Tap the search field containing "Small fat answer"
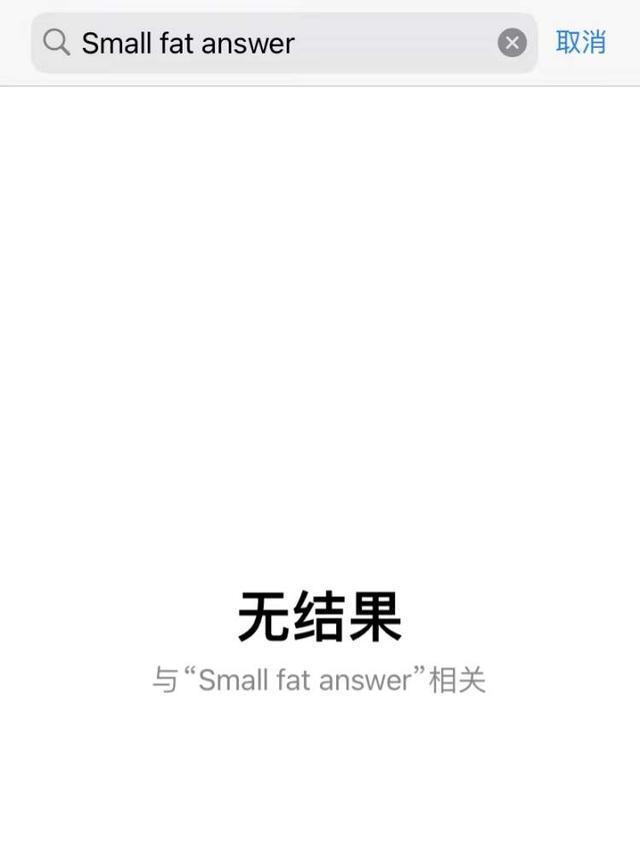The width and height of the screenshot is (640, 865). [270, 43]
